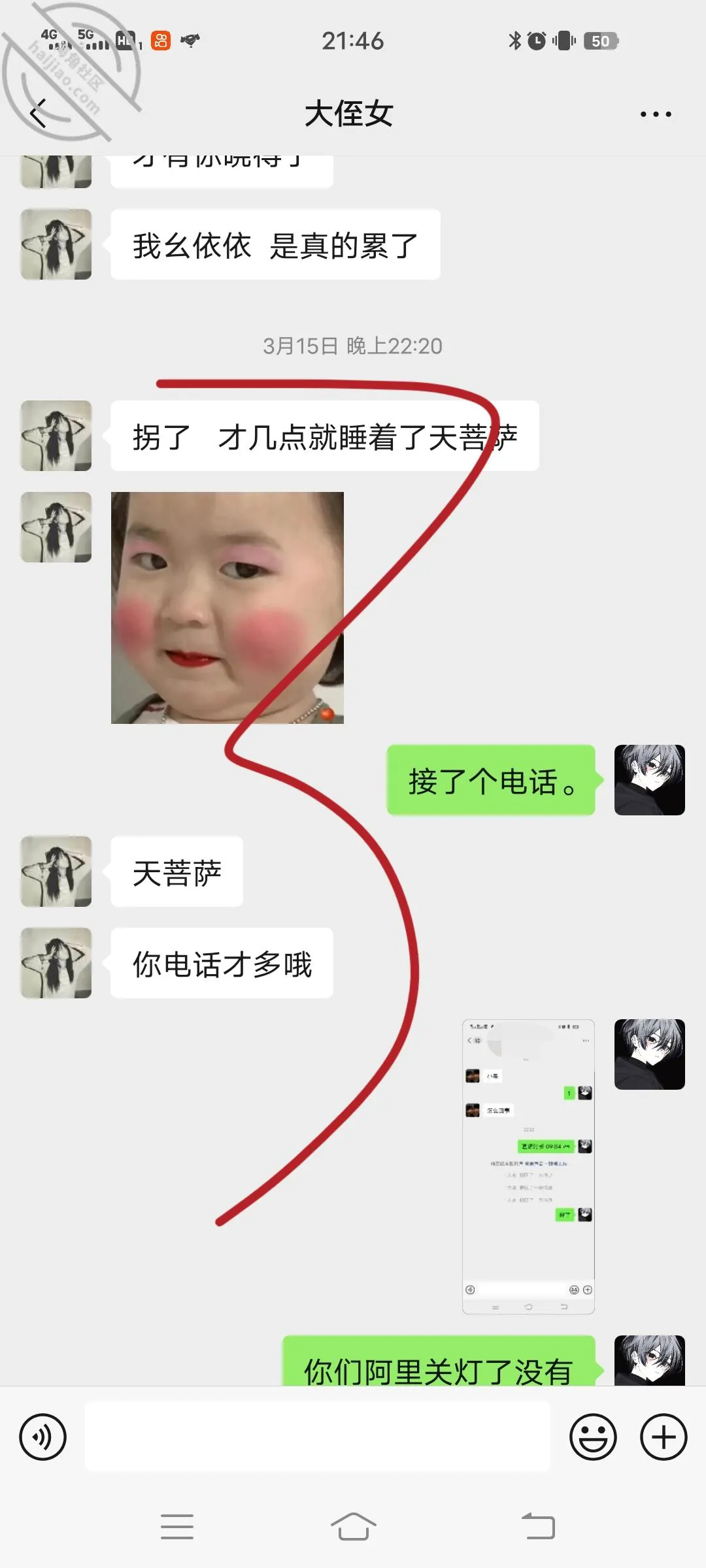Open the emoji sticker panel

[x=593, y=1437]
